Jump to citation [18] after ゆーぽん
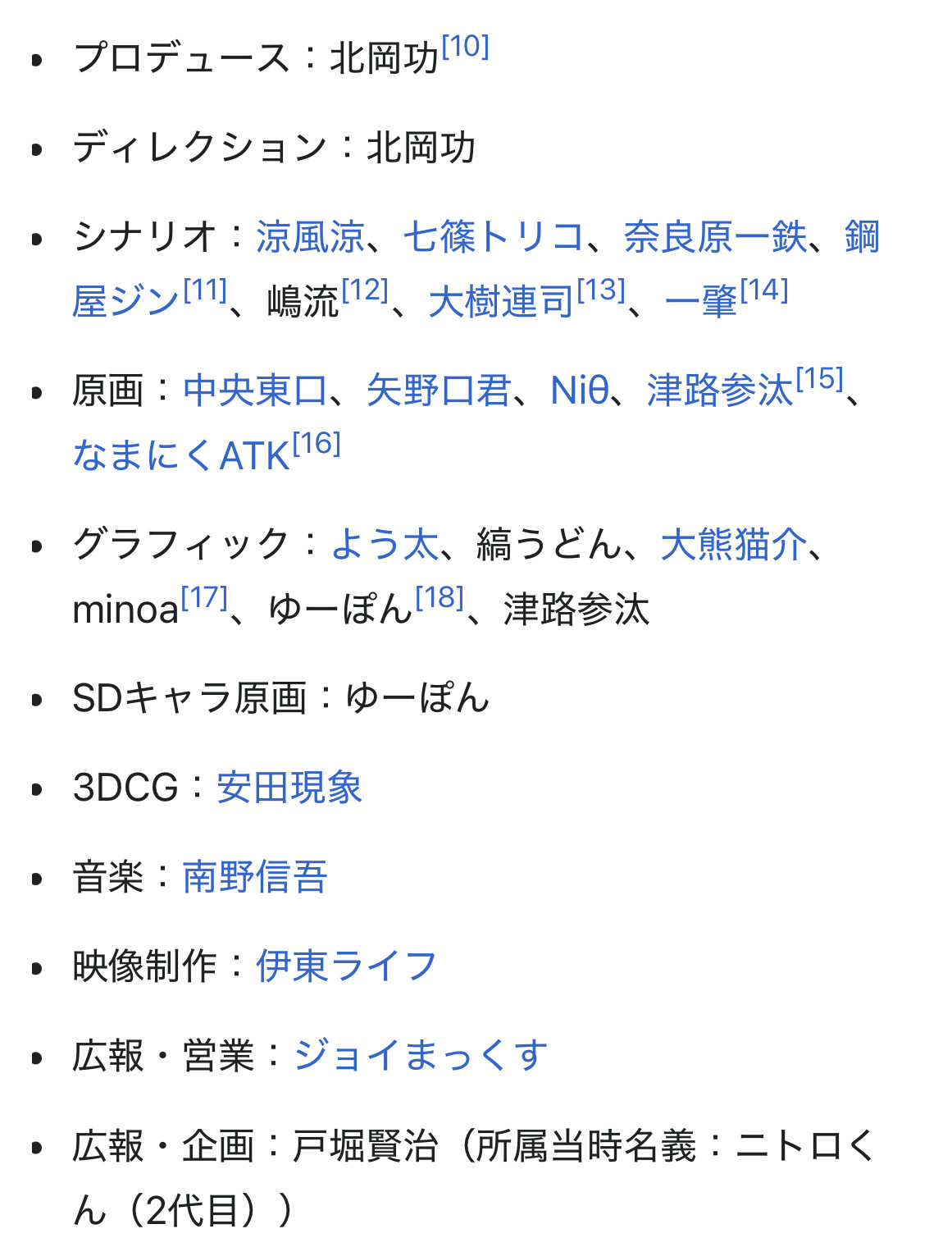 [440, 598]
